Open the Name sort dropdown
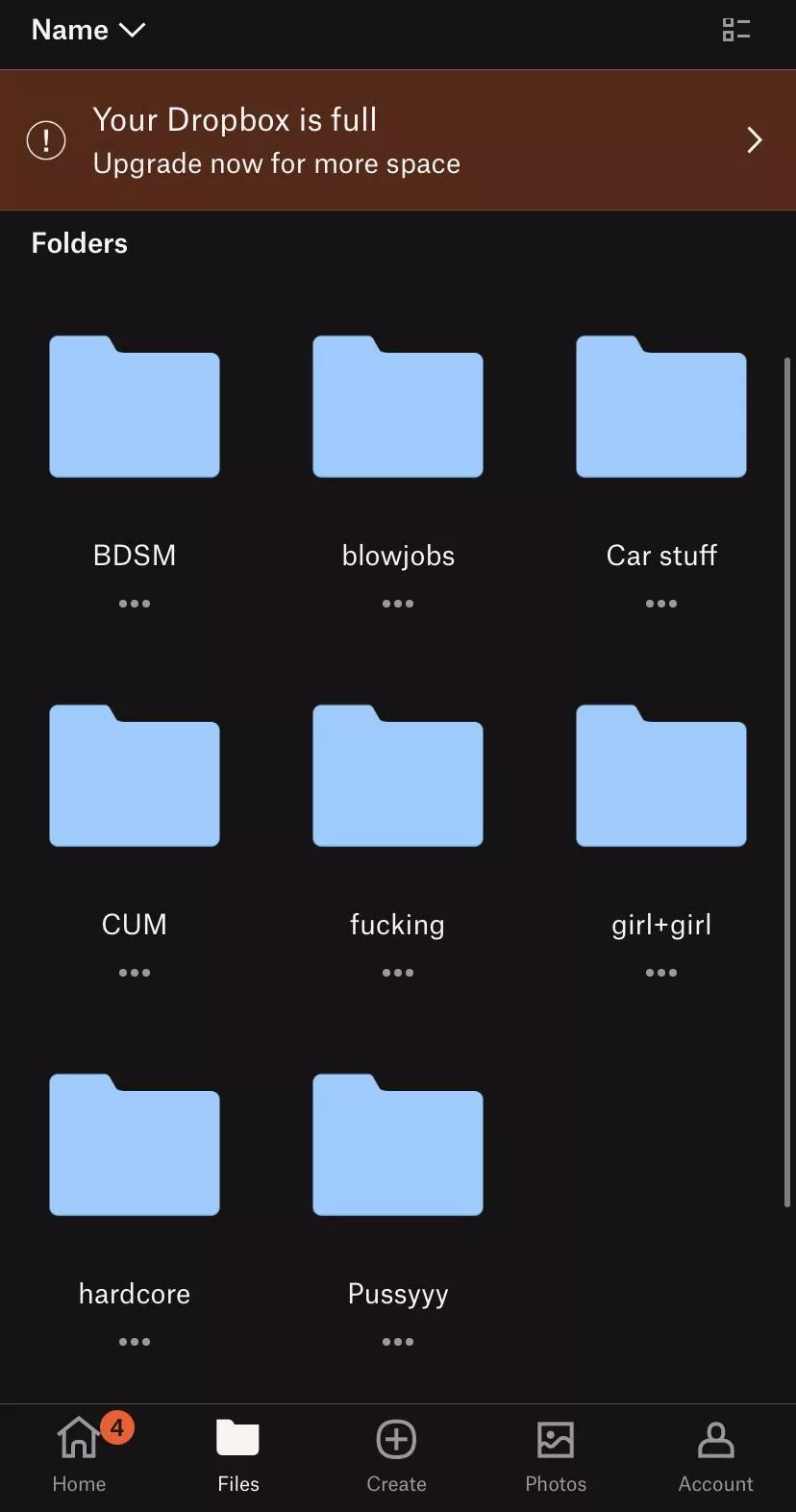796x1512 pixels. (87, 30)
